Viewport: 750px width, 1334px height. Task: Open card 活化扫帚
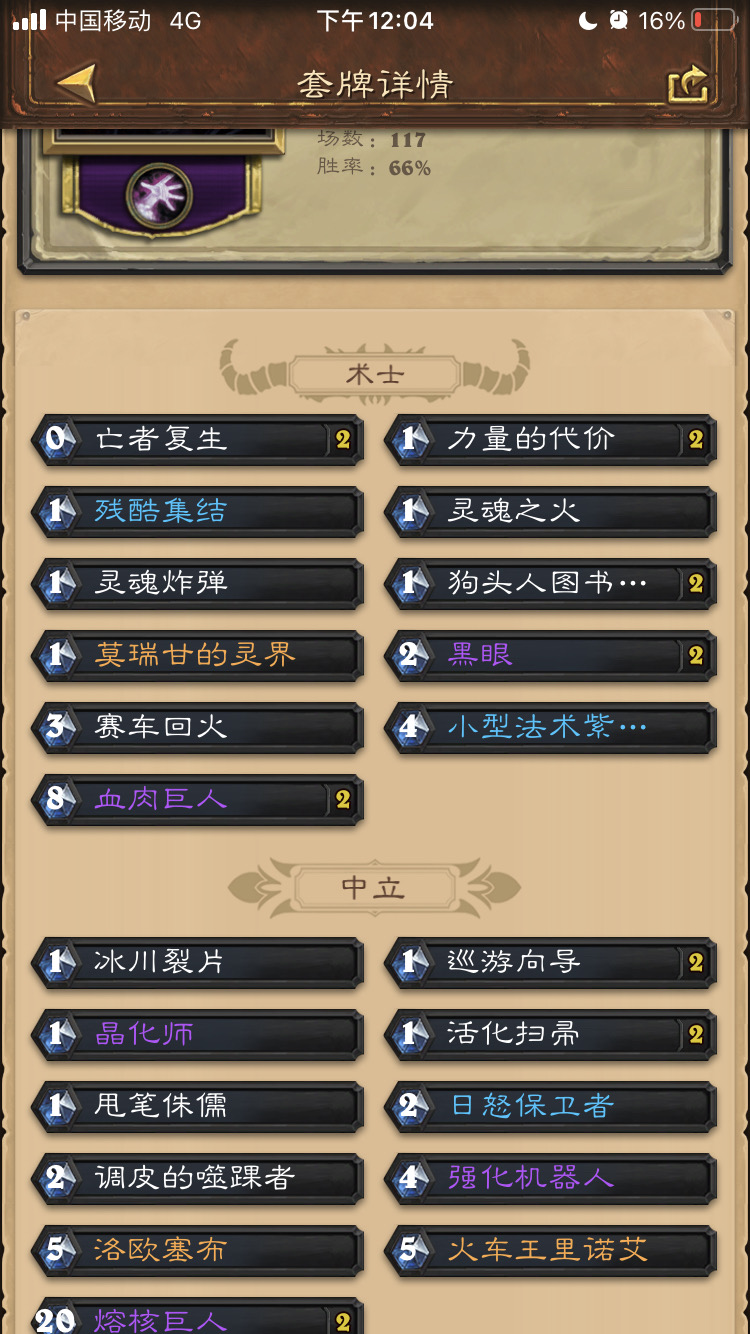550,1035
